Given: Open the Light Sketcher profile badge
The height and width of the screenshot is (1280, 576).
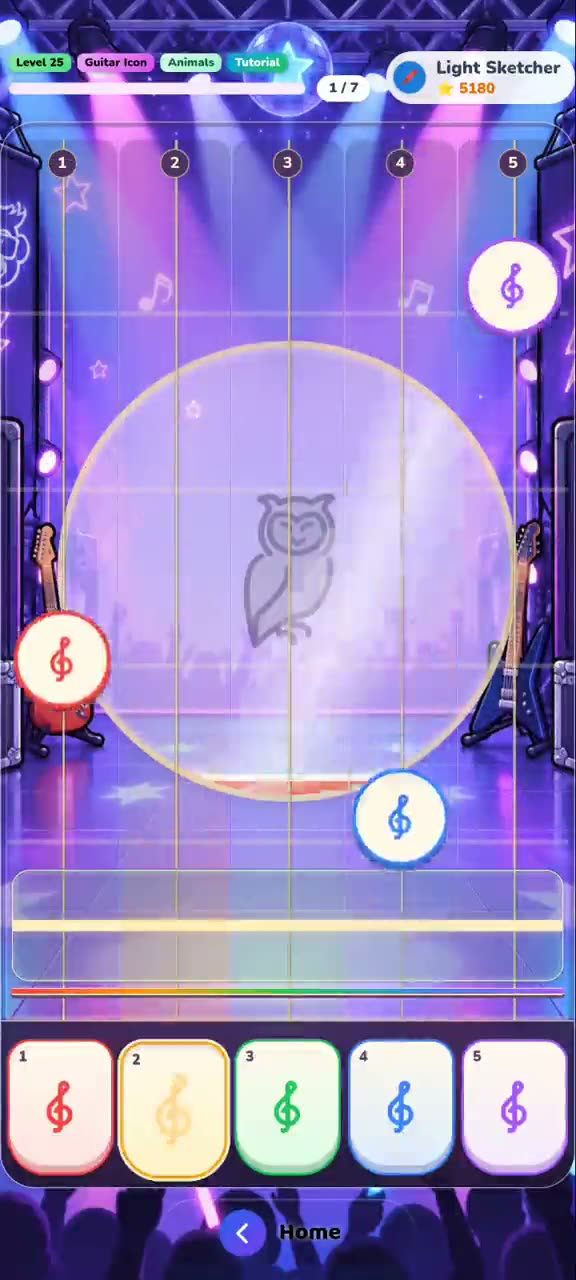Looking at the screenshot, I should [479, 77].
